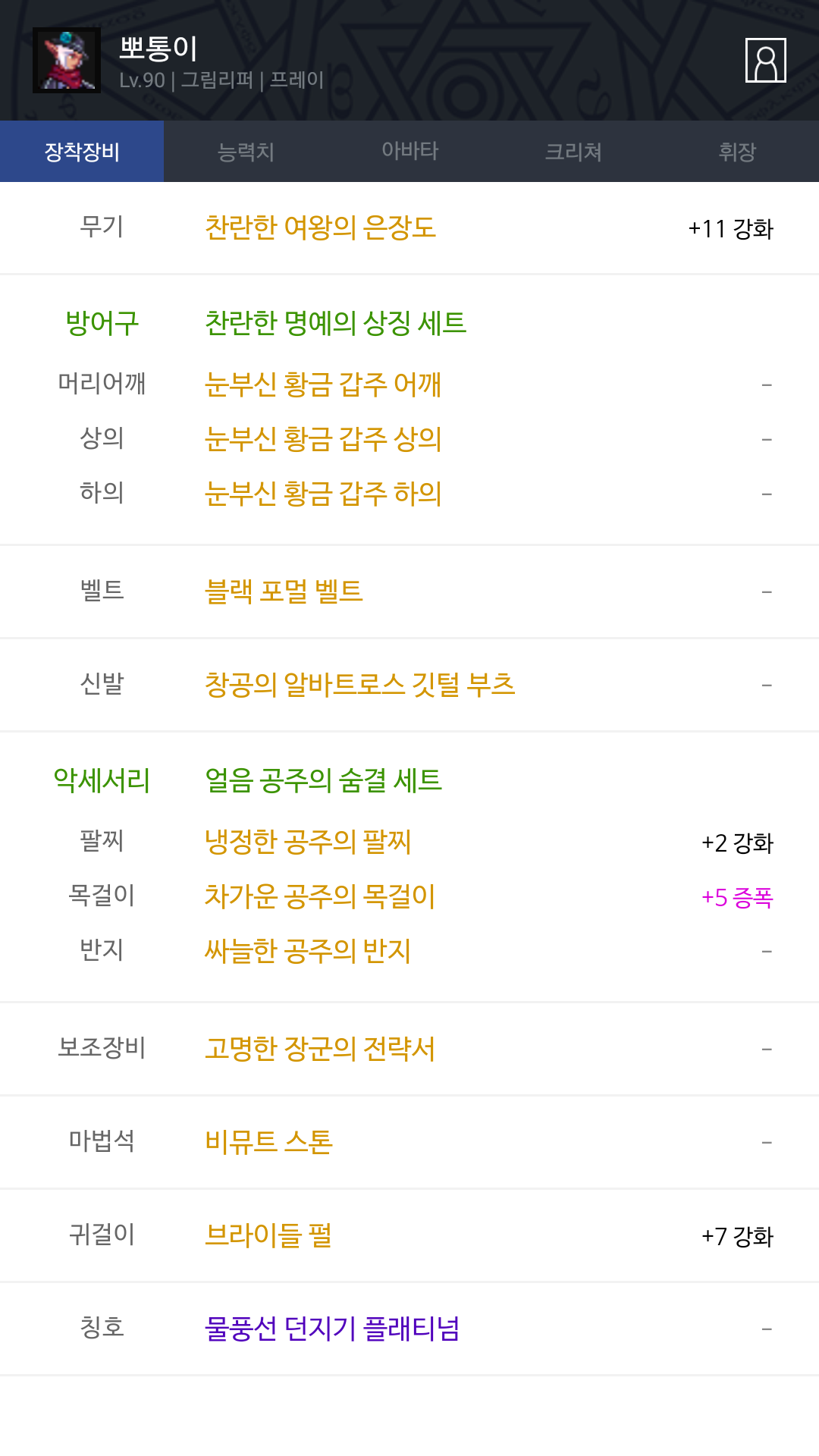Open 고명한 장군의 전략서 item
The height and width of the screenshot is (1456, 819).
pos(320,1049)
